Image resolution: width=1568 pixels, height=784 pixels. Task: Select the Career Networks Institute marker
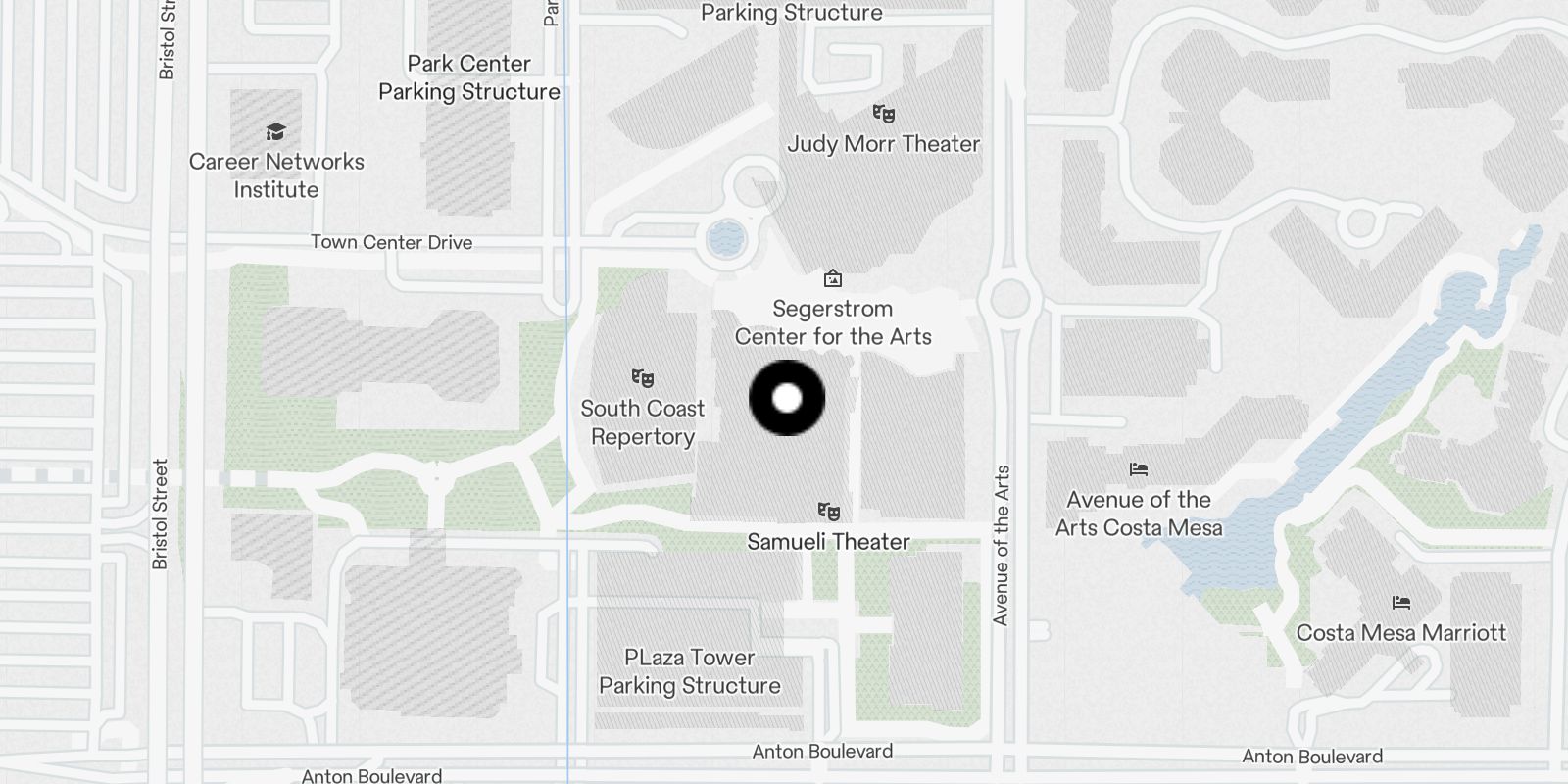pyautogui.click(x=275, y=133)
